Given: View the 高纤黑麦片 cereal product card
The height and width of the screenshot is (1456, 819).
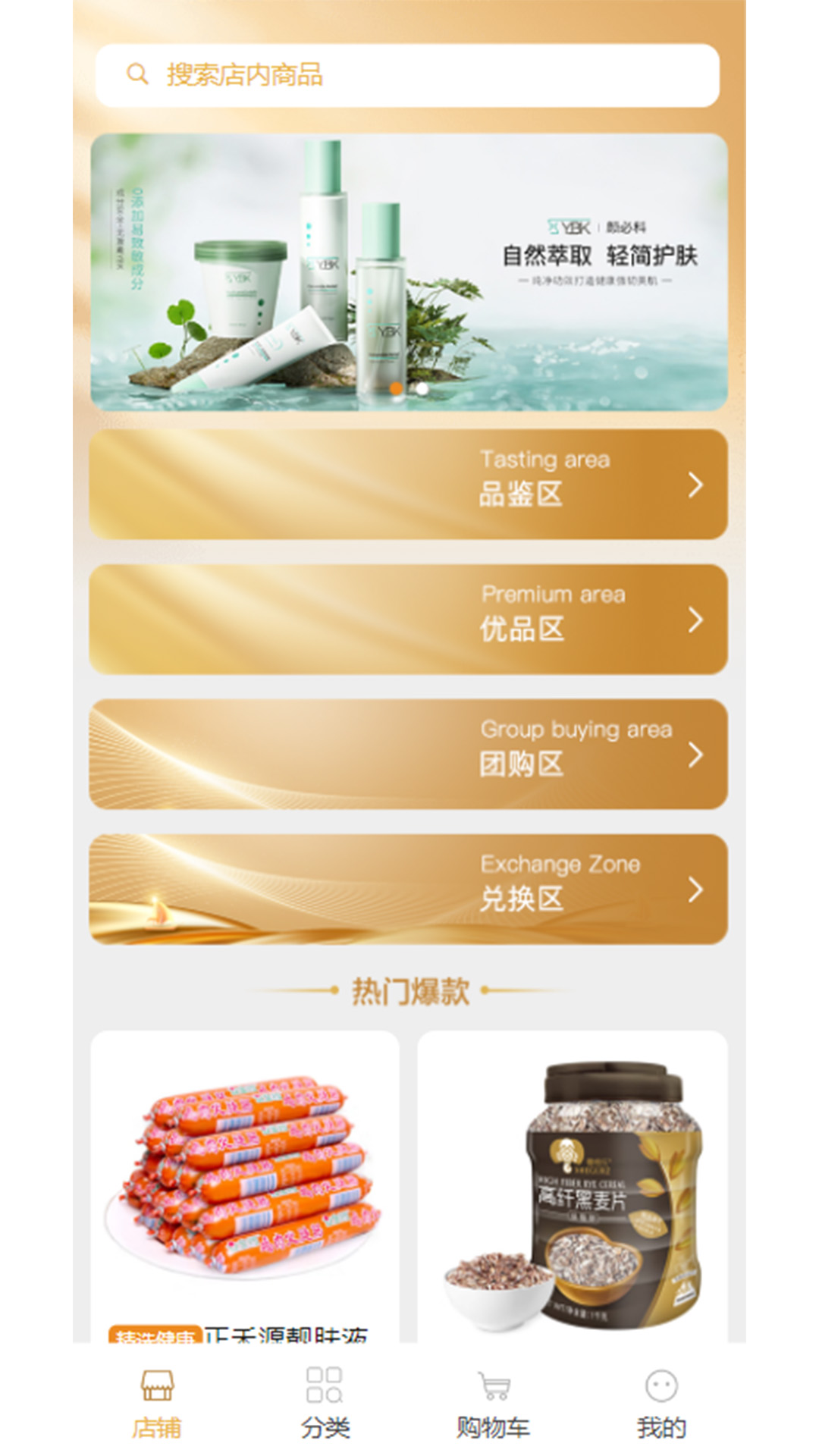Looking at the screenshot, I should pos(573,1183).
